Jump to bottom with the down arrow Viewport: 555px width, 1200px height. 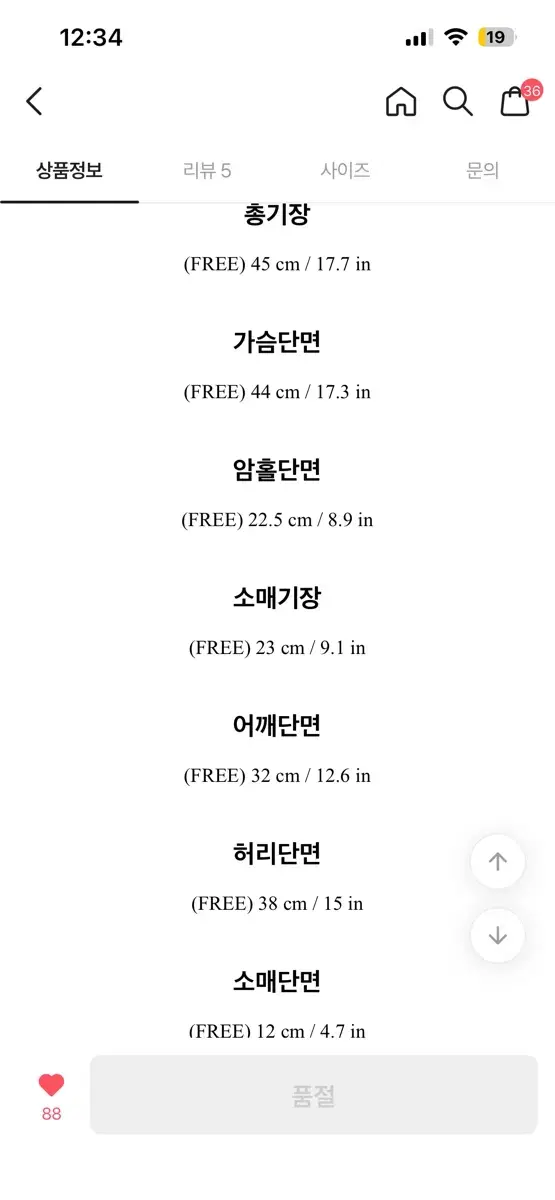coord(498,936)
